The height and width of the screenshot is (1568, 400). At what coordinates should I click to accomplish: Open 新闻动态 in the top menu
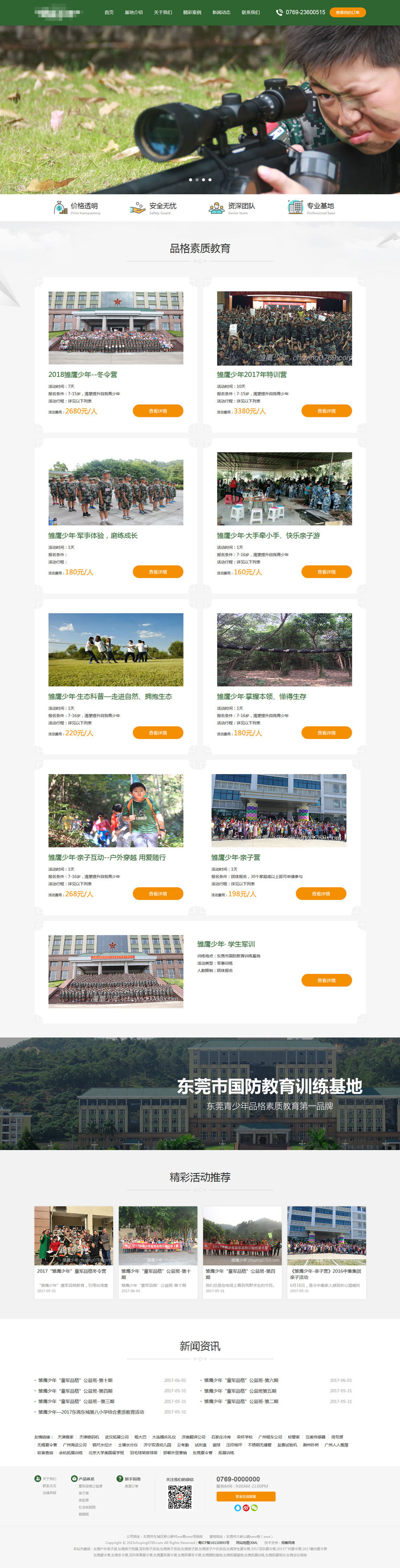pos(221,12)
